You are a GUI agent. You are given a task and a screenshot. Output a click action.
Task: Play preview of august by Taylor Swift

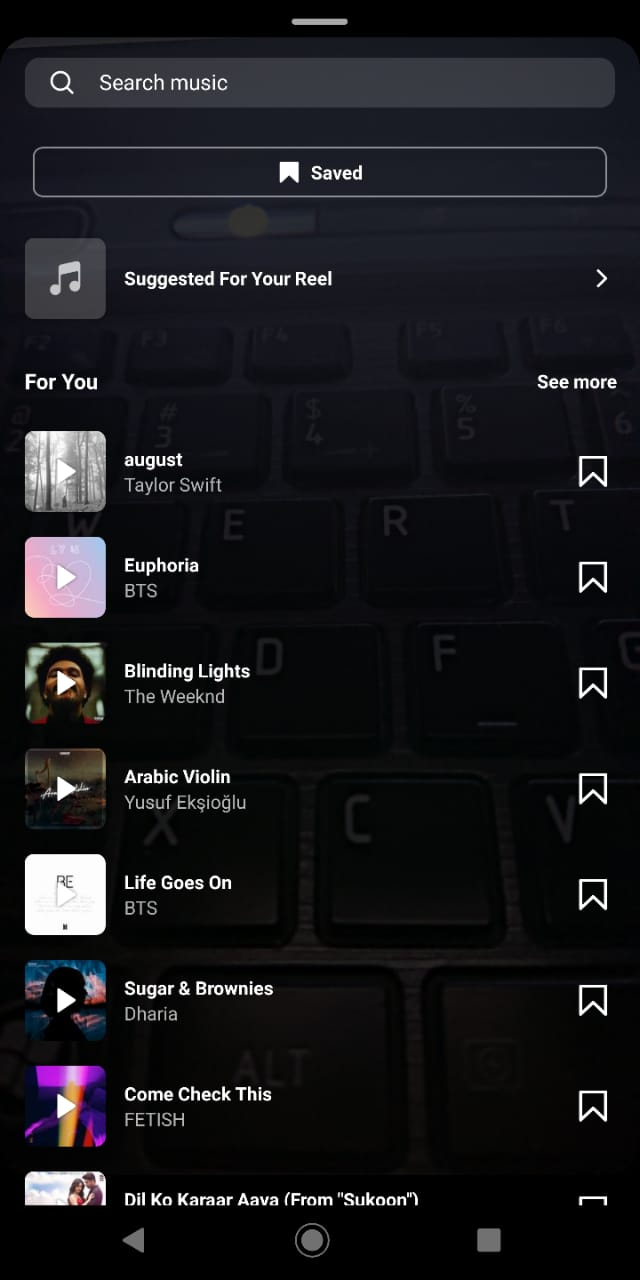pos(65,471)
